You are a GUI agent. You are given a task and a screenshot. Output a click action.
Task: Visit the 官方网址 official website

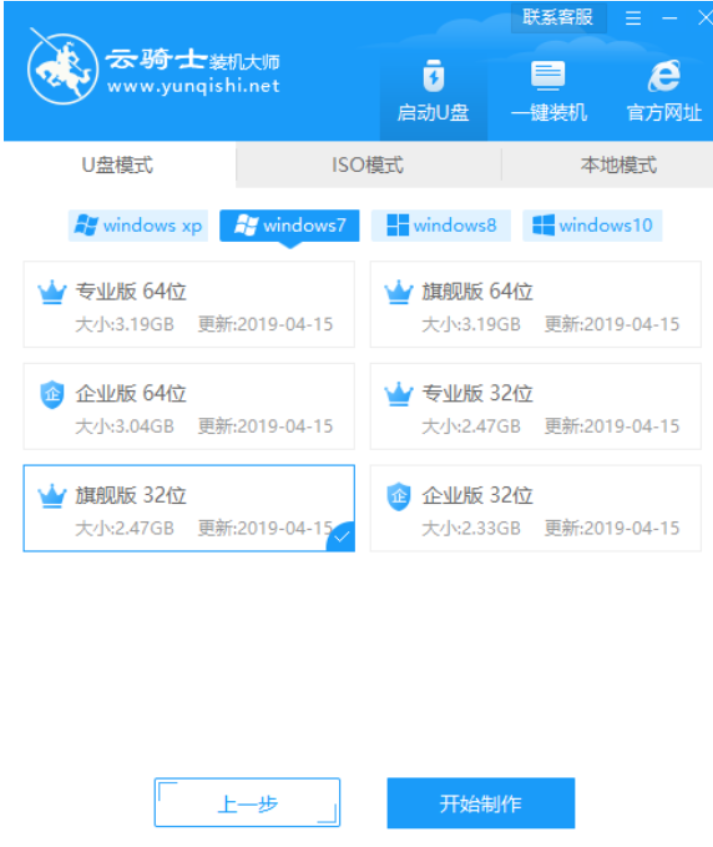(664, 92)
